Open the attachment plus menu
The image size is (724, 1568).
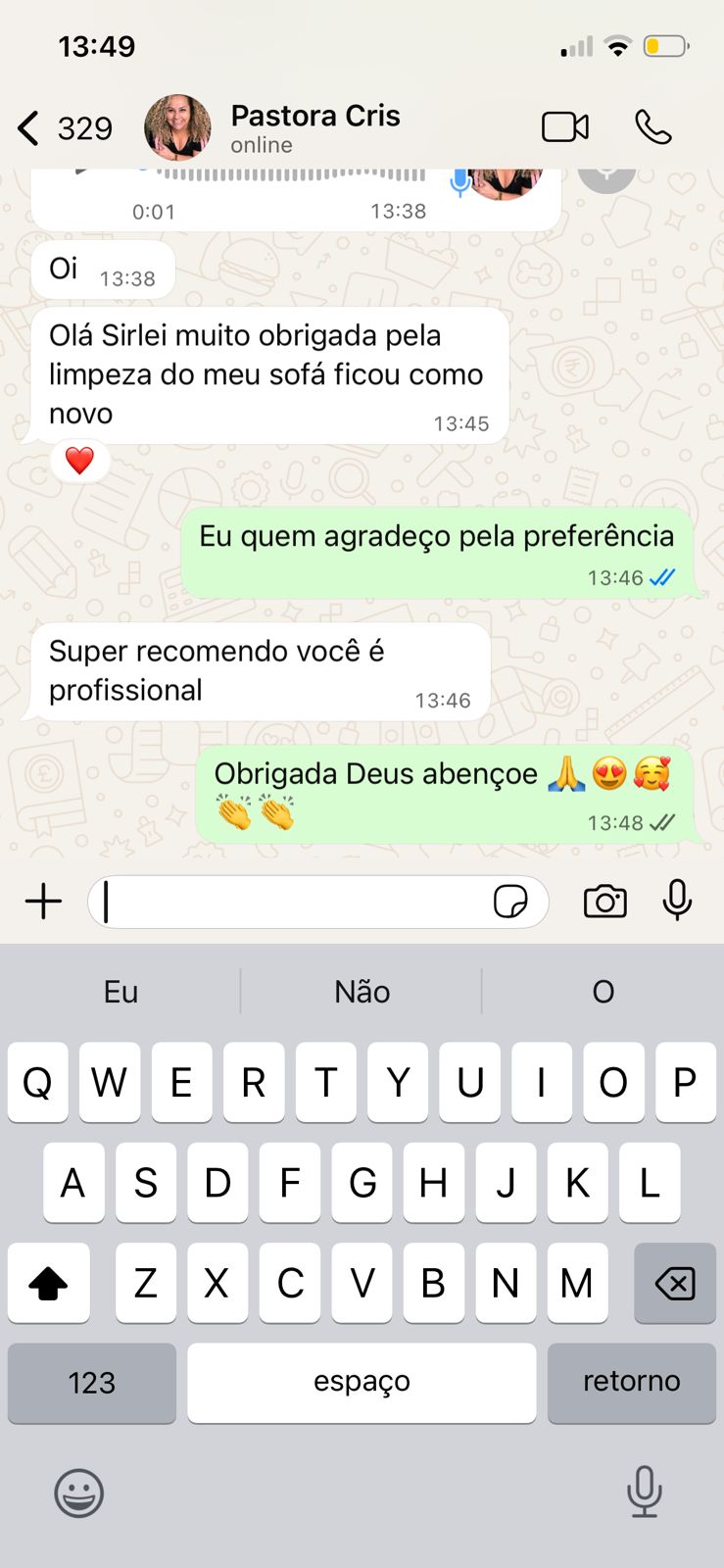point(43,901)
